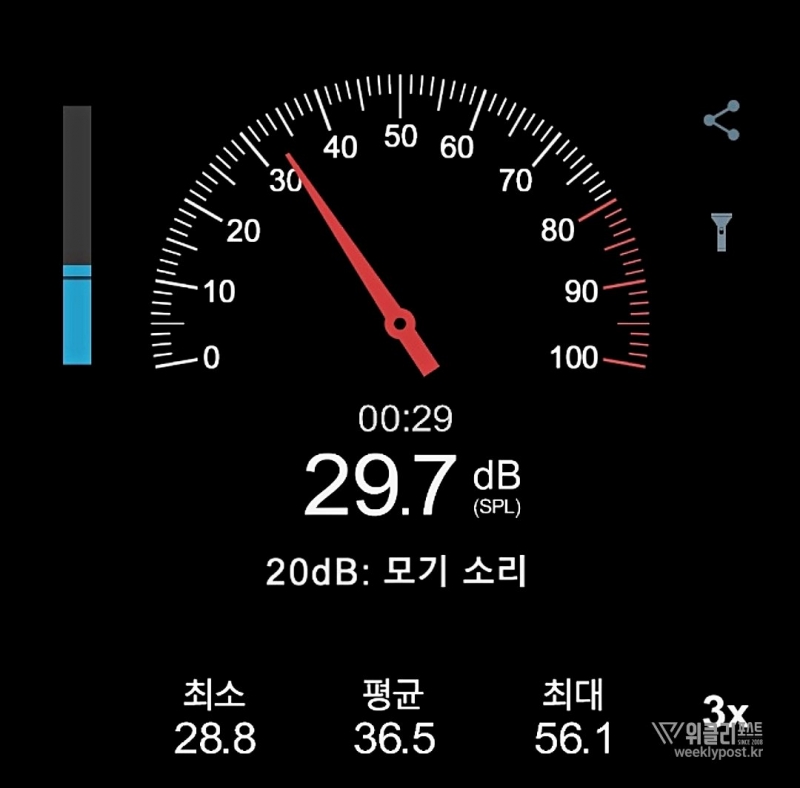Share the sound level reading
The height and width of the screenshot is (788, 800).
(721, 120)
